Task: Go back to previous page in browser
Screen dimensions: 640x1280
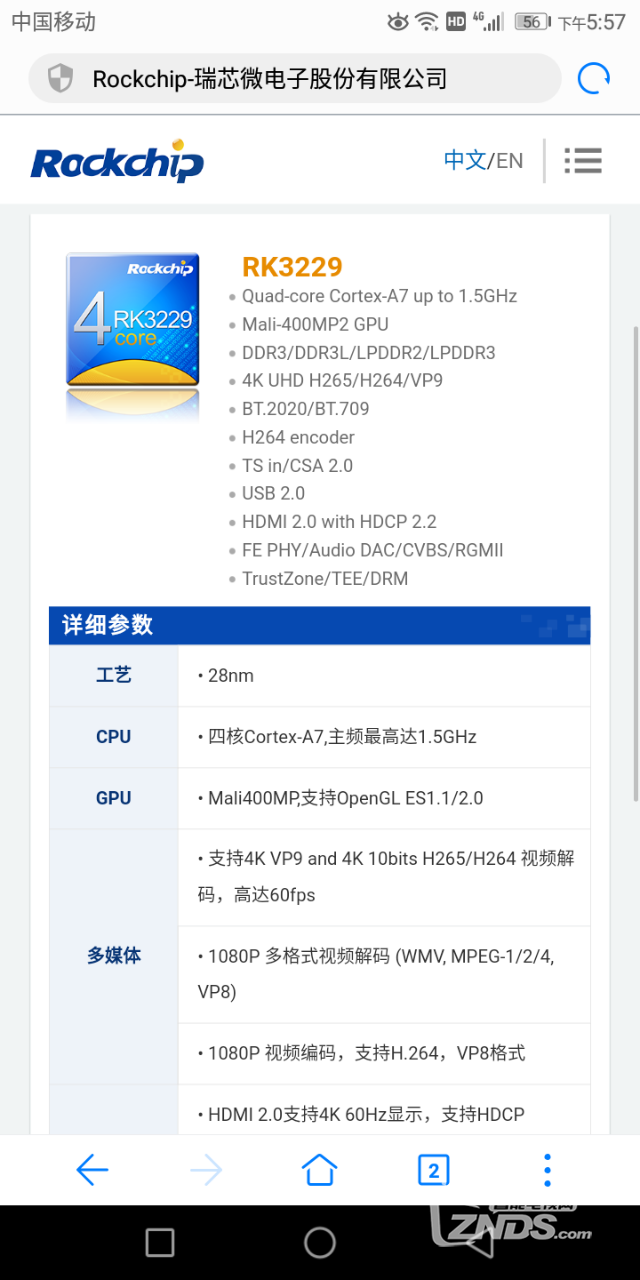Action: point(92,1169)
